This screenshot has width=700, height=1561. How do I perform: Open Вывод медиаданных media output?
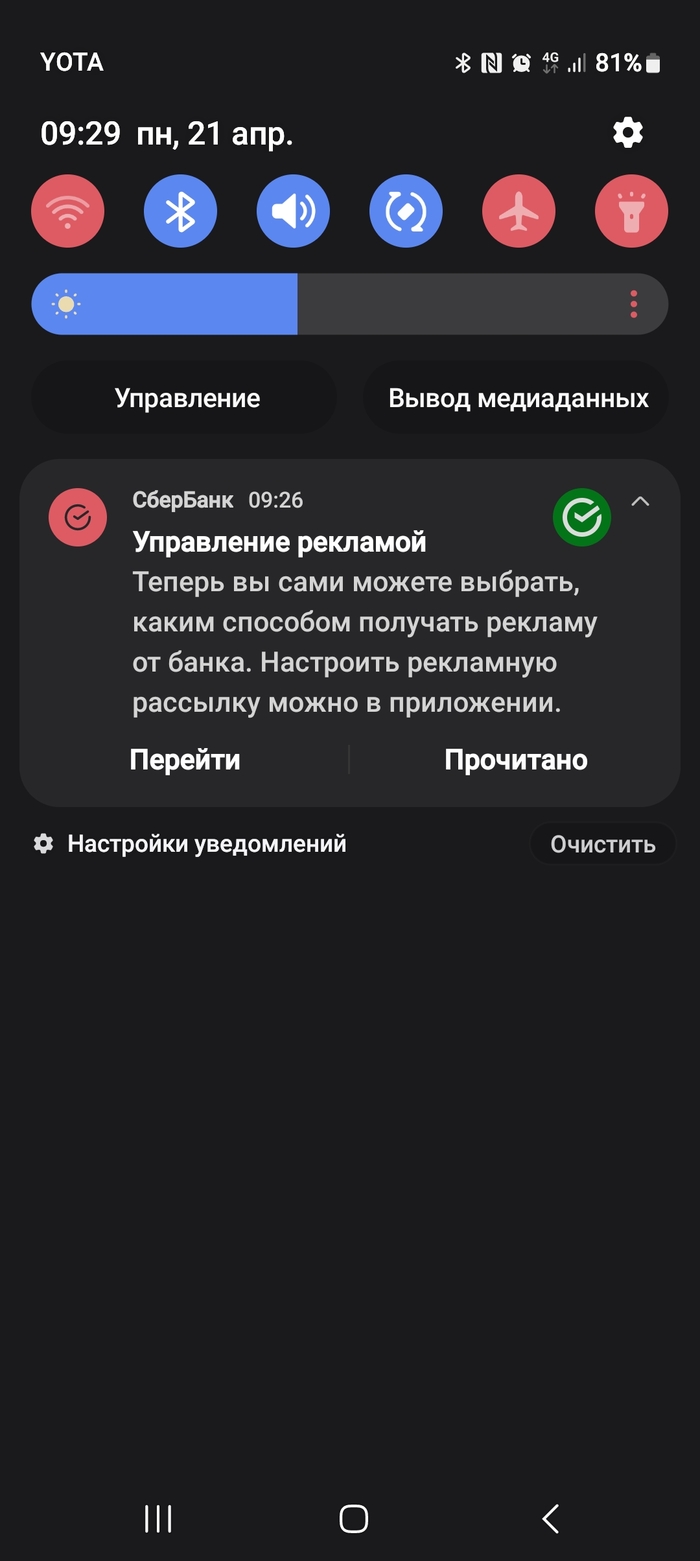click(518, 398)
